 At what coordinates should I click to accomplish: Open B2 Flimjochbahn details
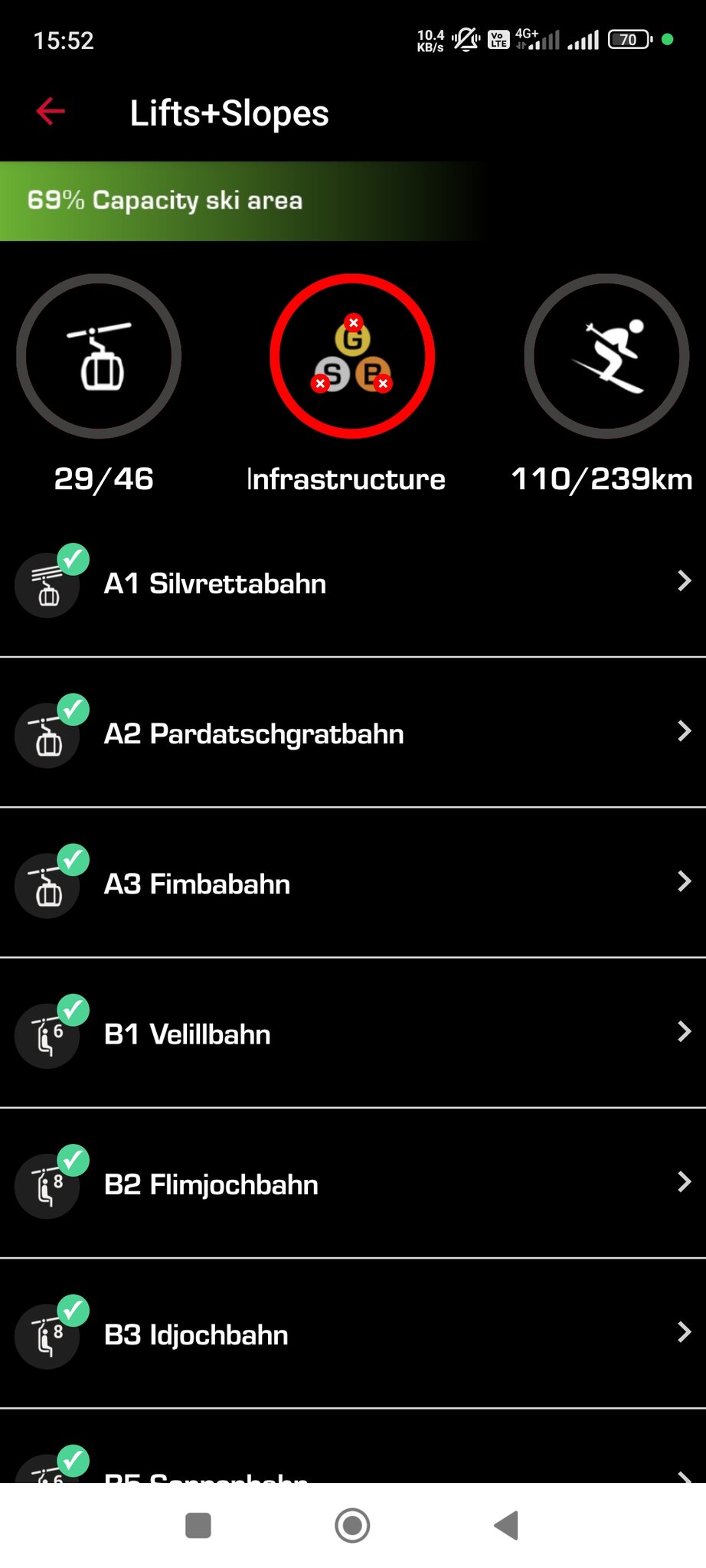(x=352, y=1184)
